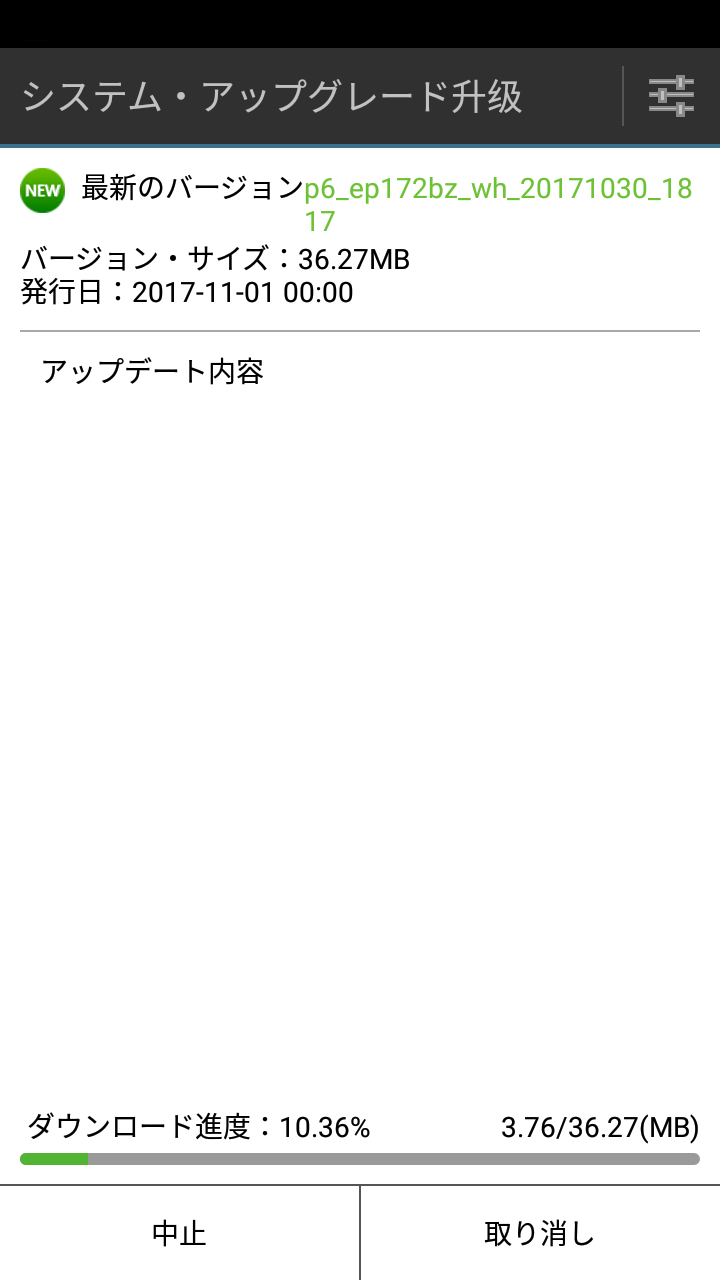
Task: Open the settings sliders icon
Action: [671, 96]
